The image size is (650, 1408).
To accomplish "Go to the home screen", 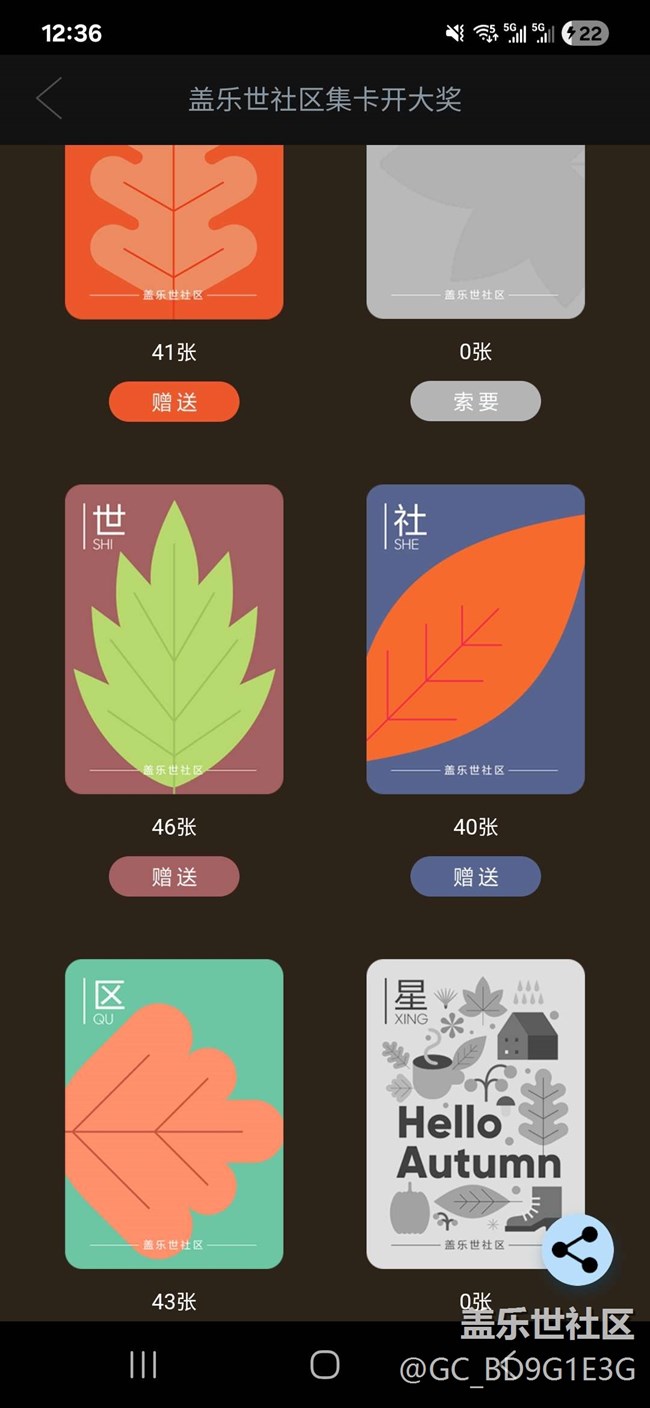I will (325, 1365).
